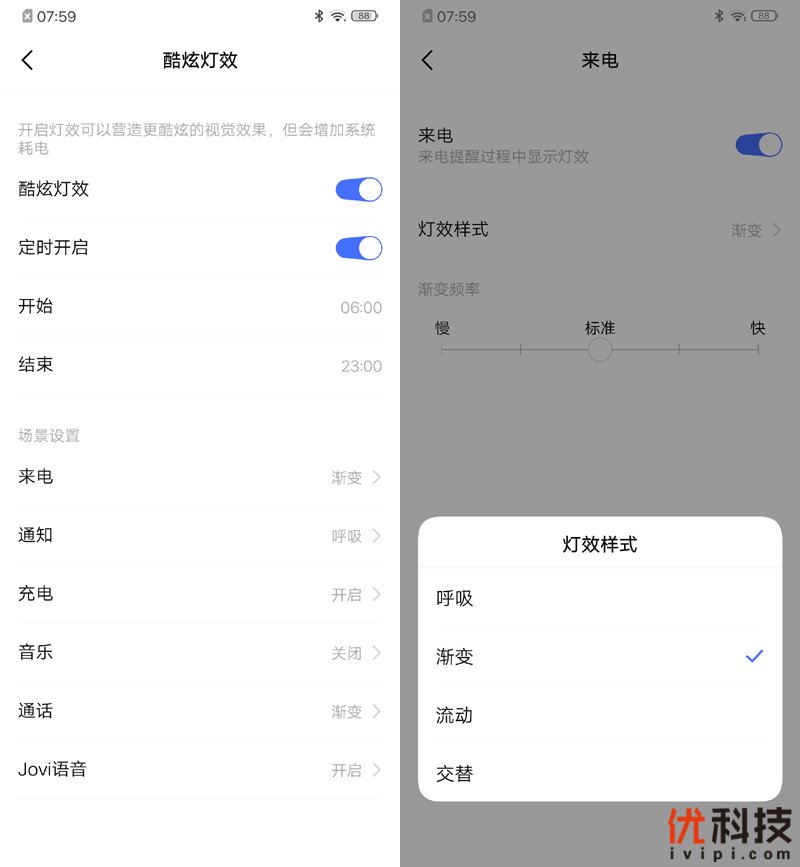Click the battery indicator in status bar
The width and height of the screenshot is (800, 867).
point(362,16)
